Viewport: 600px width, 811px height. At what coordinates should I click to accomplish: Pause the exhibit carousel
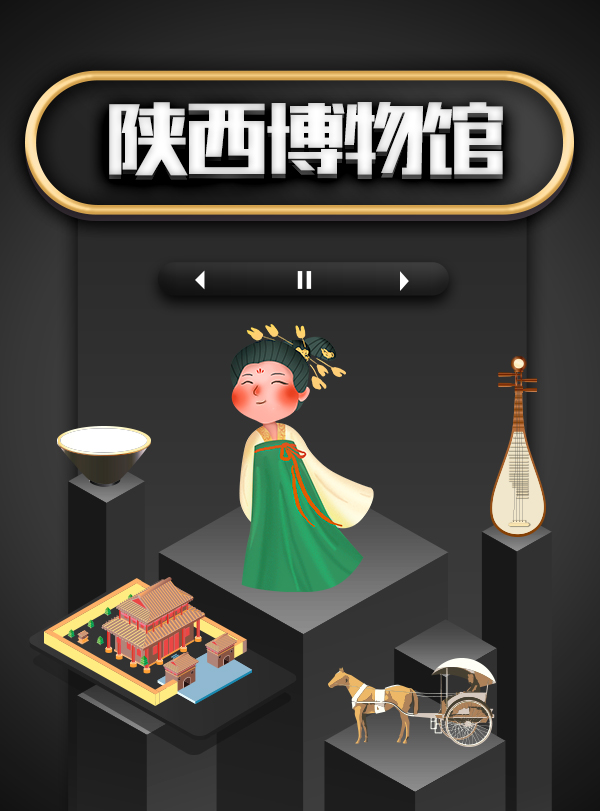tap(304, 280)
